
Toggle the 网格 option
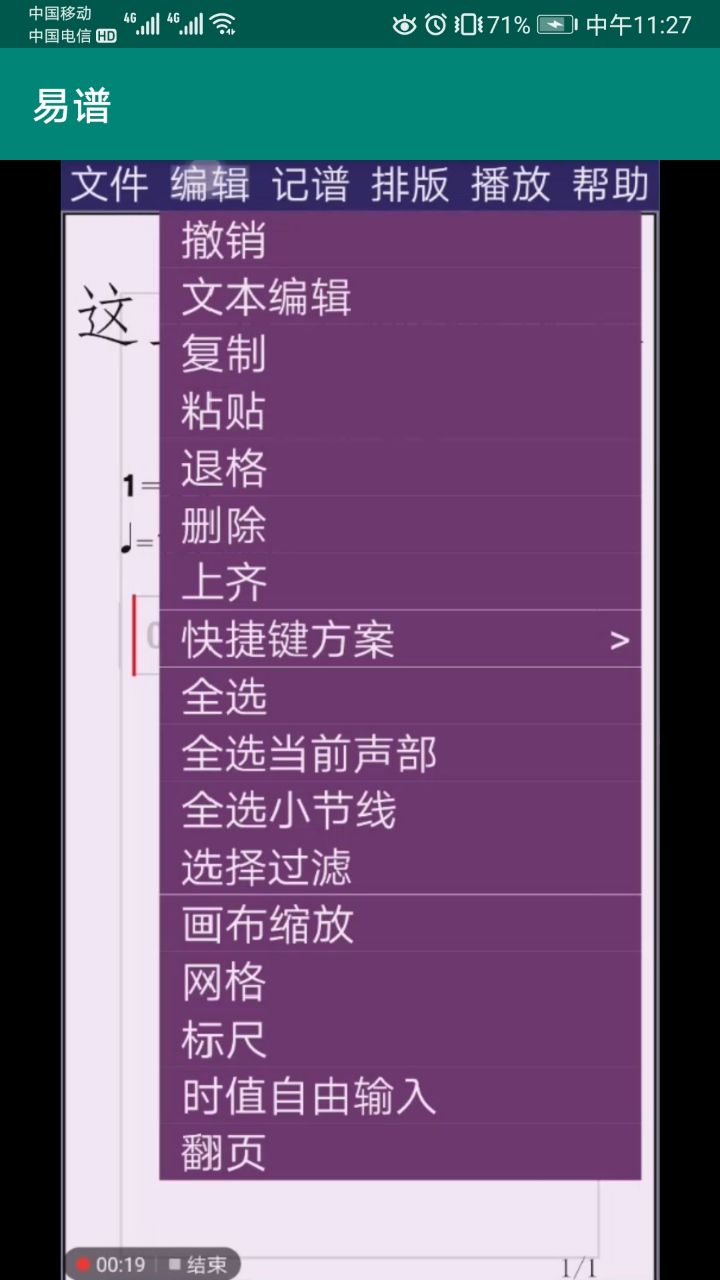(400, 981)
